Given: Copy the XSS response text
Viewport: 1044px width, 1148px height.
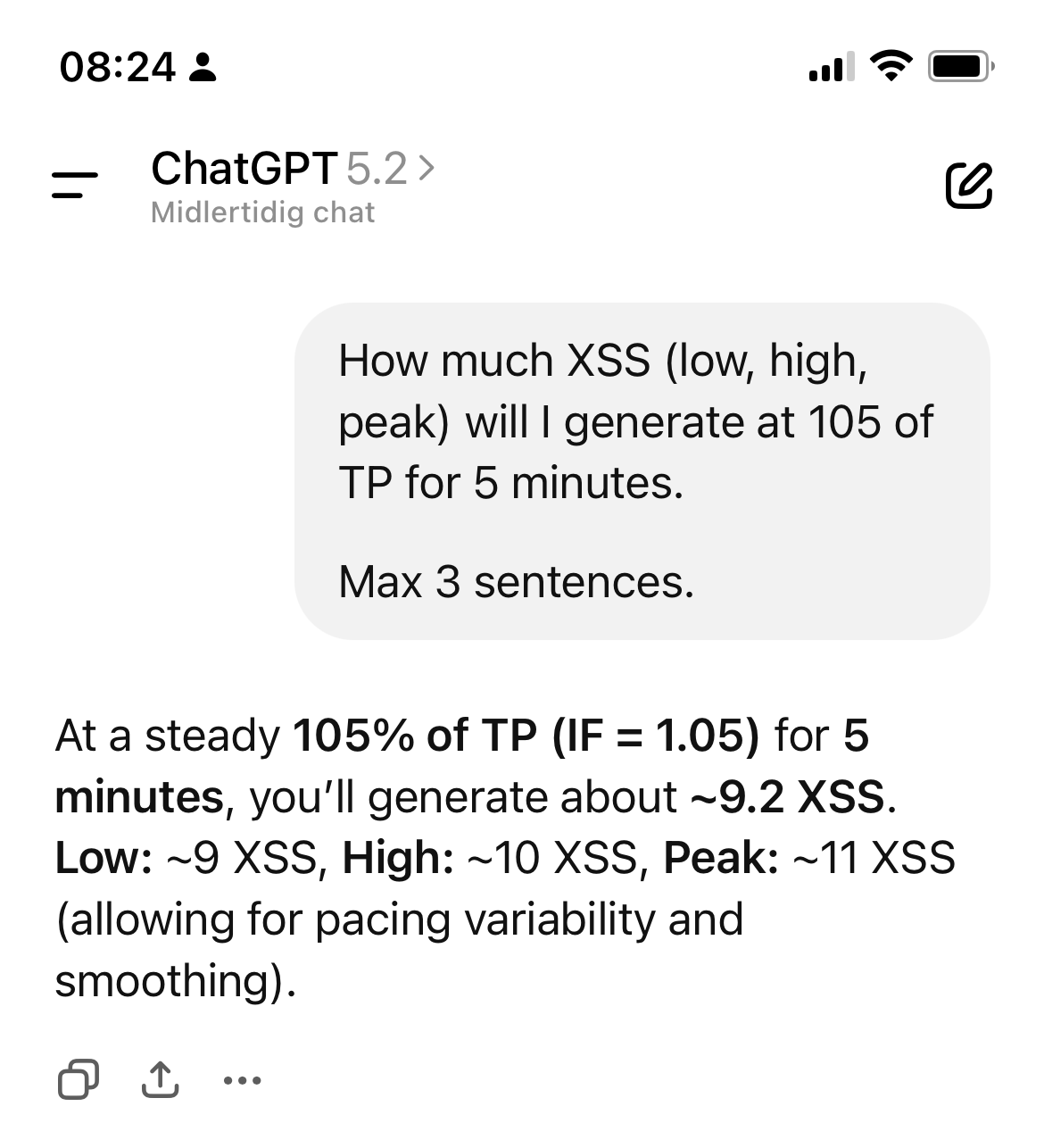Looking at the screenshot, I should (x=79, y=1080).
